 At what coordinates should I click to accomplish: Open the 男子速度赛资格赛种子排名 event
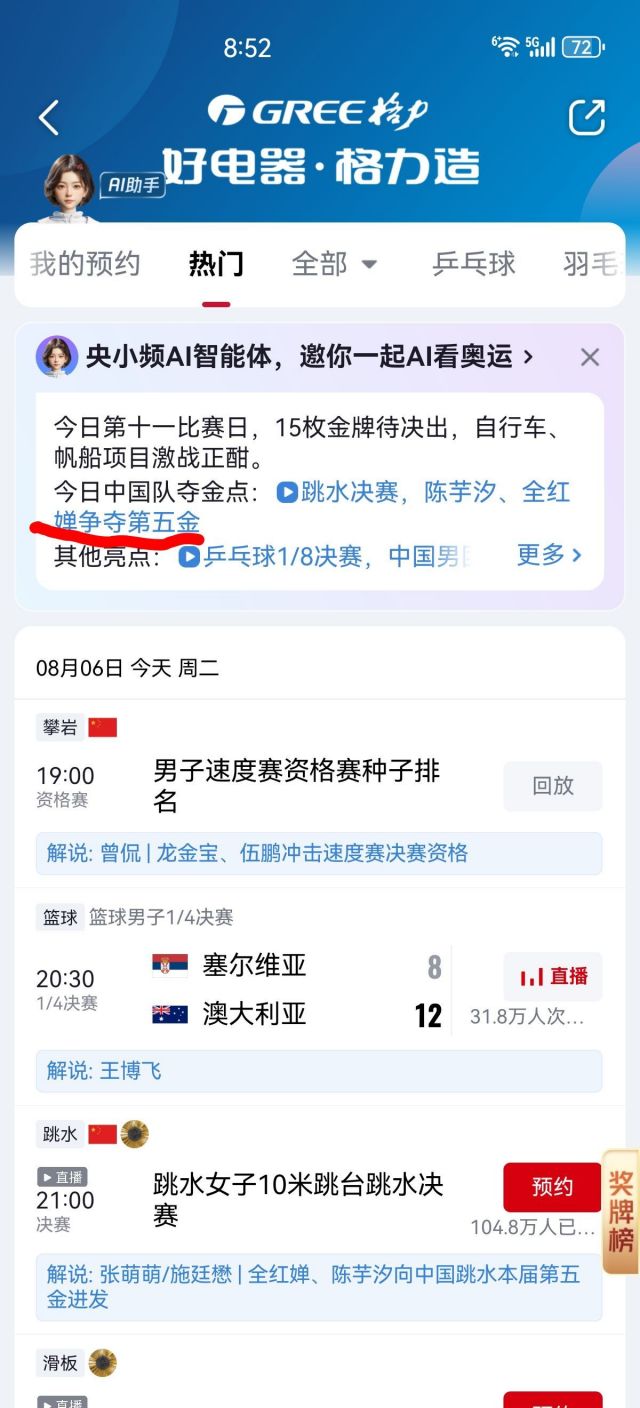click(x=297, y=785)
